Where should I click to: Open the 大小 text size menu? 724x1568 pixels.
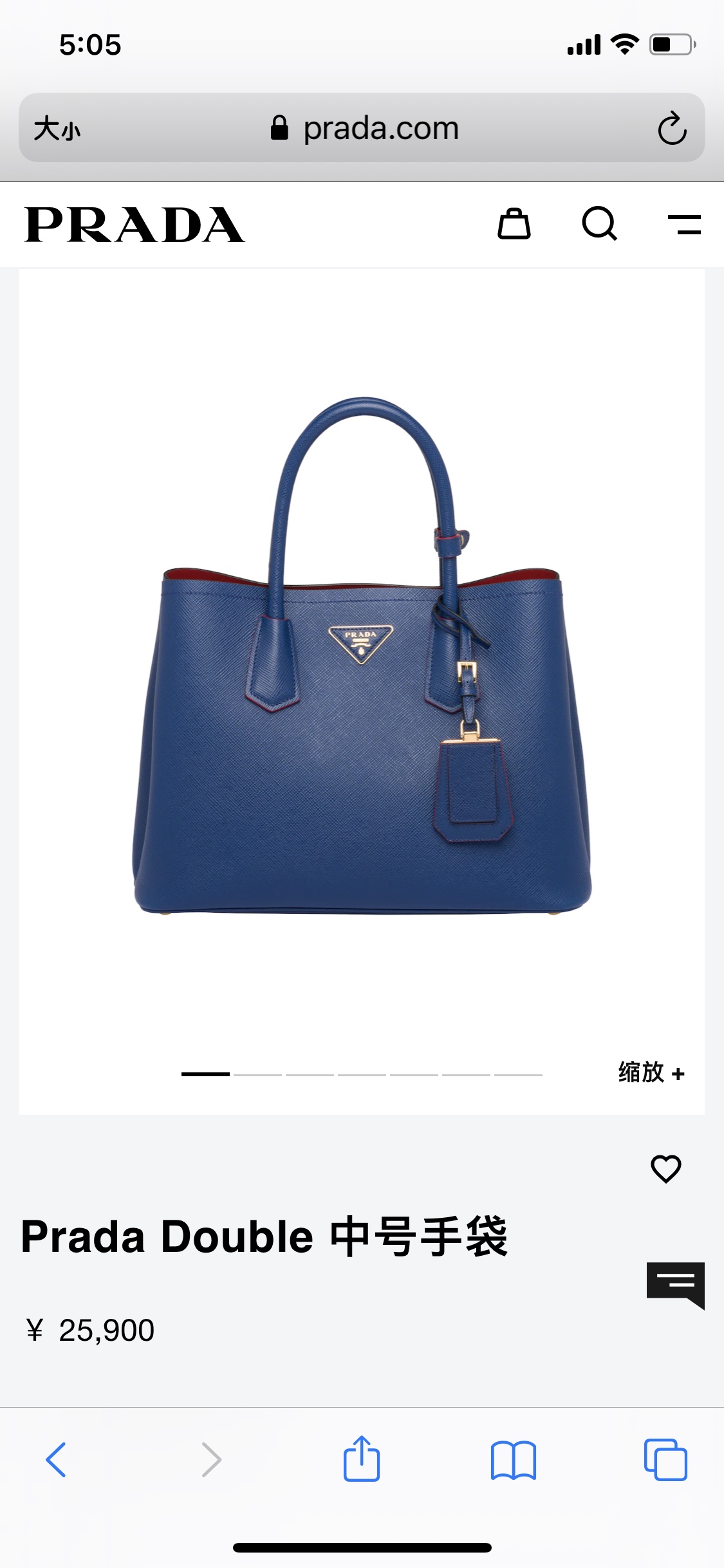pos(57,128)
